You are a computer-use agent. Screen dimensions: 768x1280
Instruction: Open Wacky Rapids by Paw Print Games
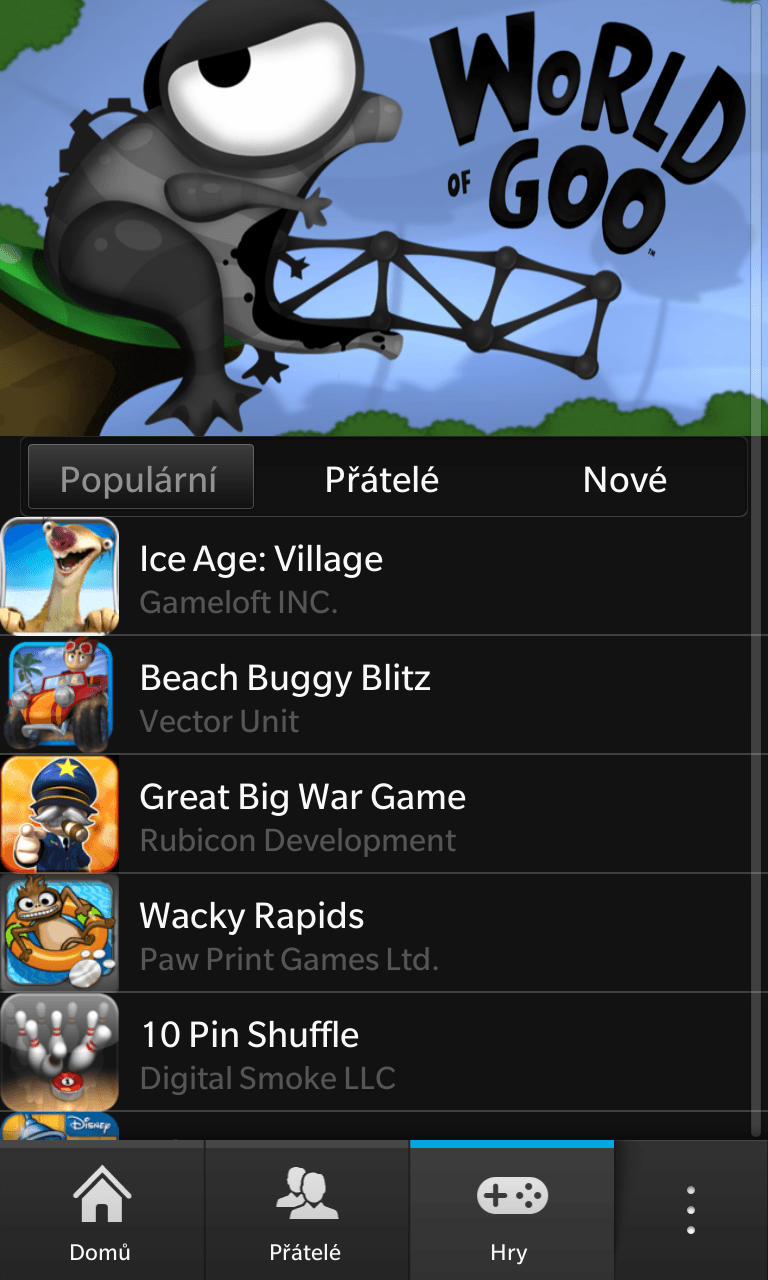click(384, 933)
